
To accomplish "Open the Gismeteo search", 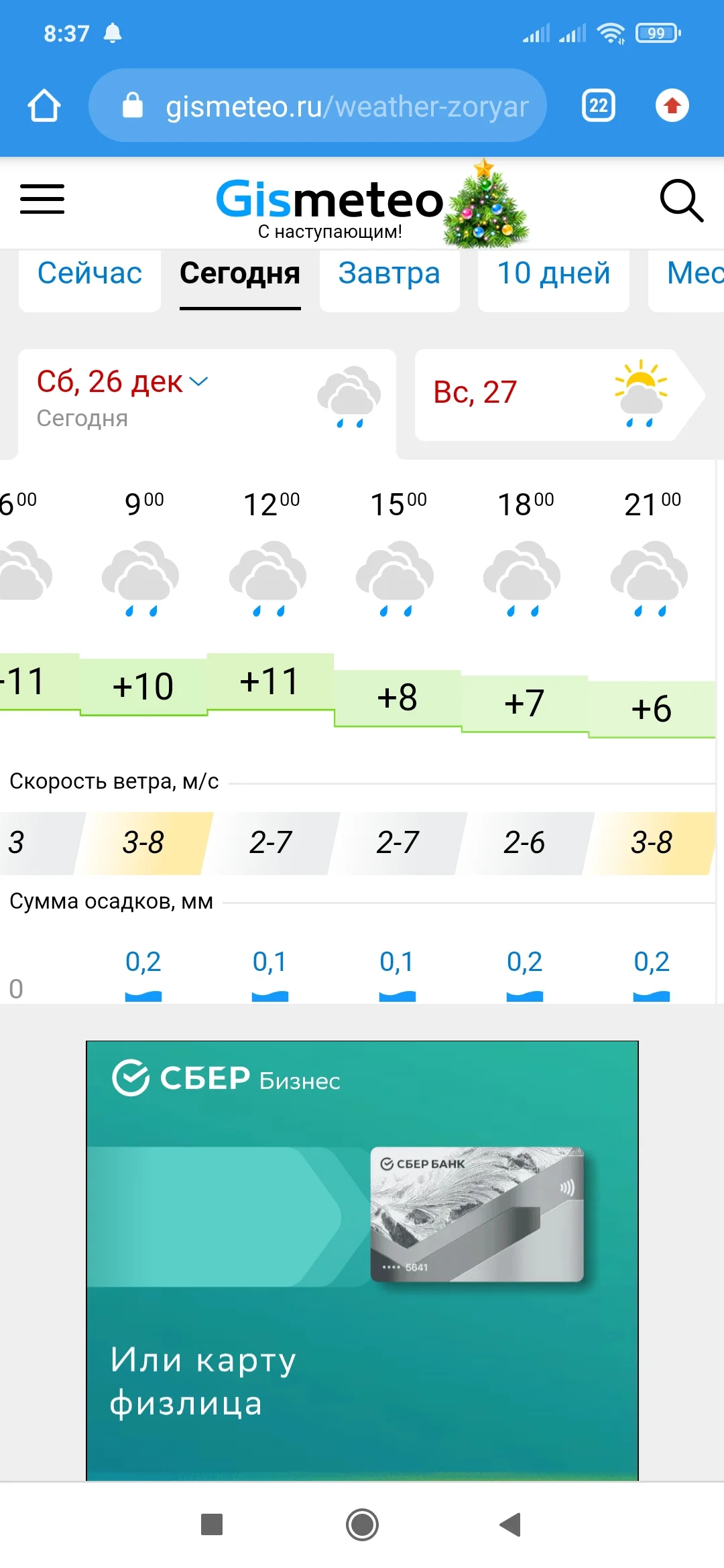I will 682,201.
